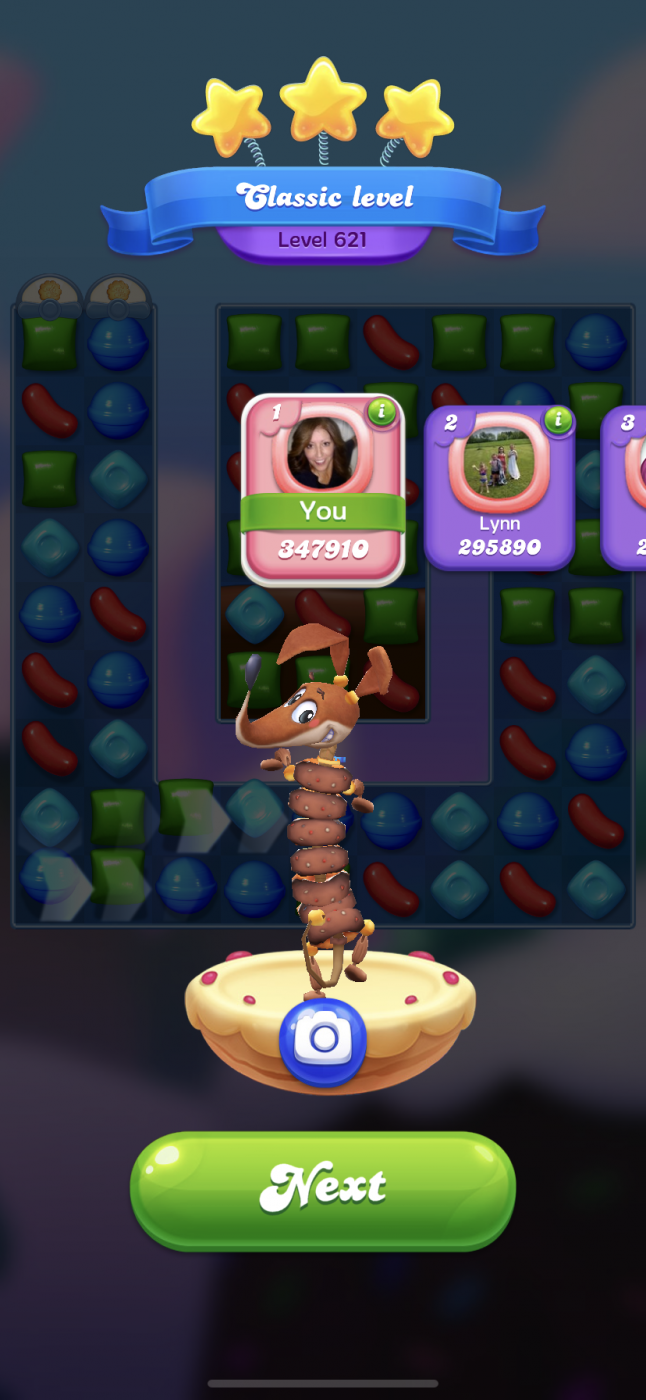This screenshot has width=646, height=1400.
Task: Open info icon on Lynn's score card
Action: pos(557,419)
